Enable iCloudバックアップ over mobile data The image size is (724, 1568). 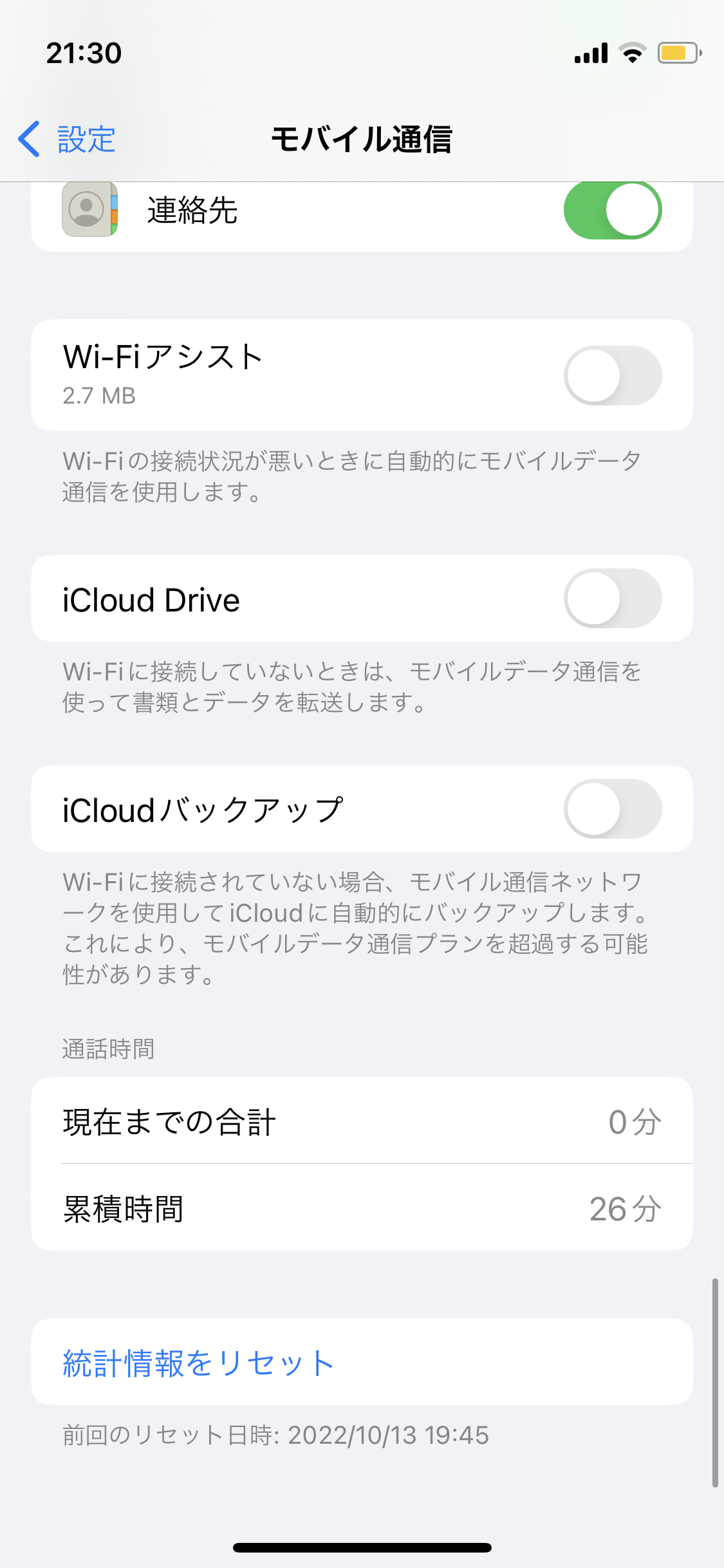(x=612, y=809)
